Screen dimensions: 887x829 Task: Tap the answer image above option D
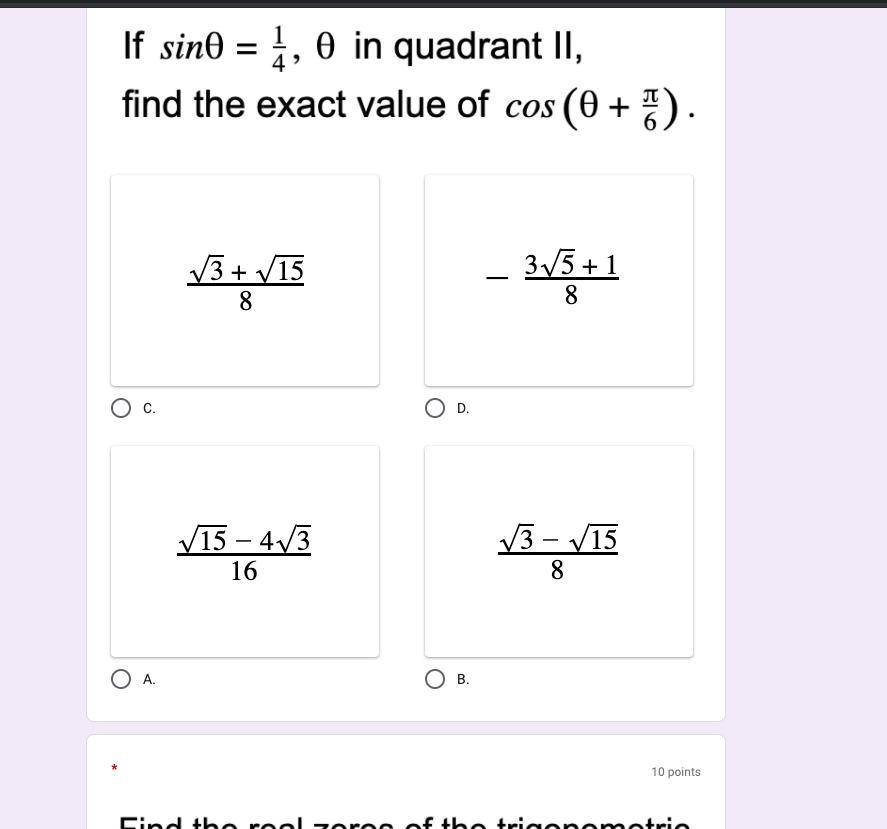(559, 281)
